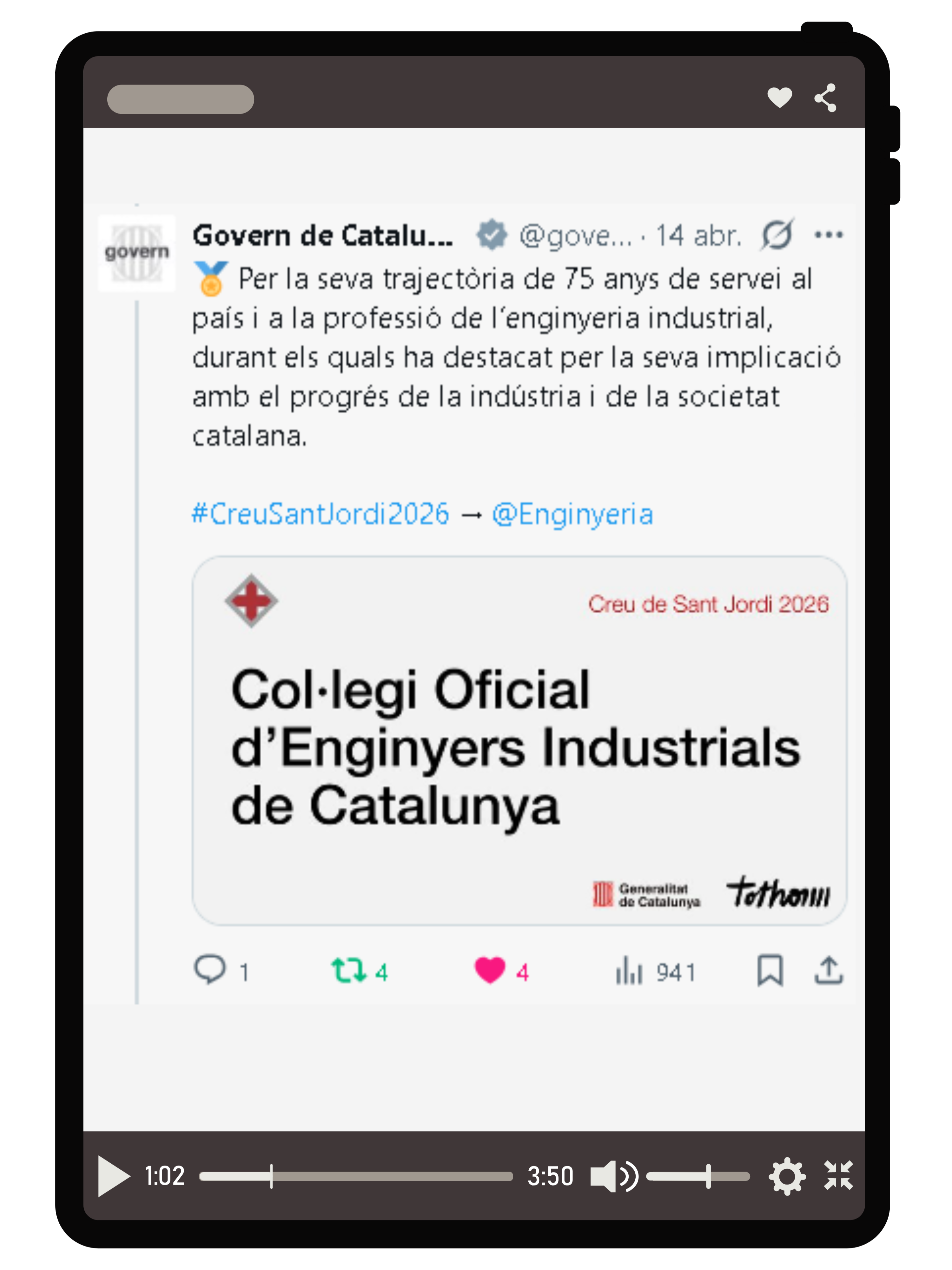Share this video
Image resolution: width=952 pixels, height=1270 pixels.
(x=826, y=97)
